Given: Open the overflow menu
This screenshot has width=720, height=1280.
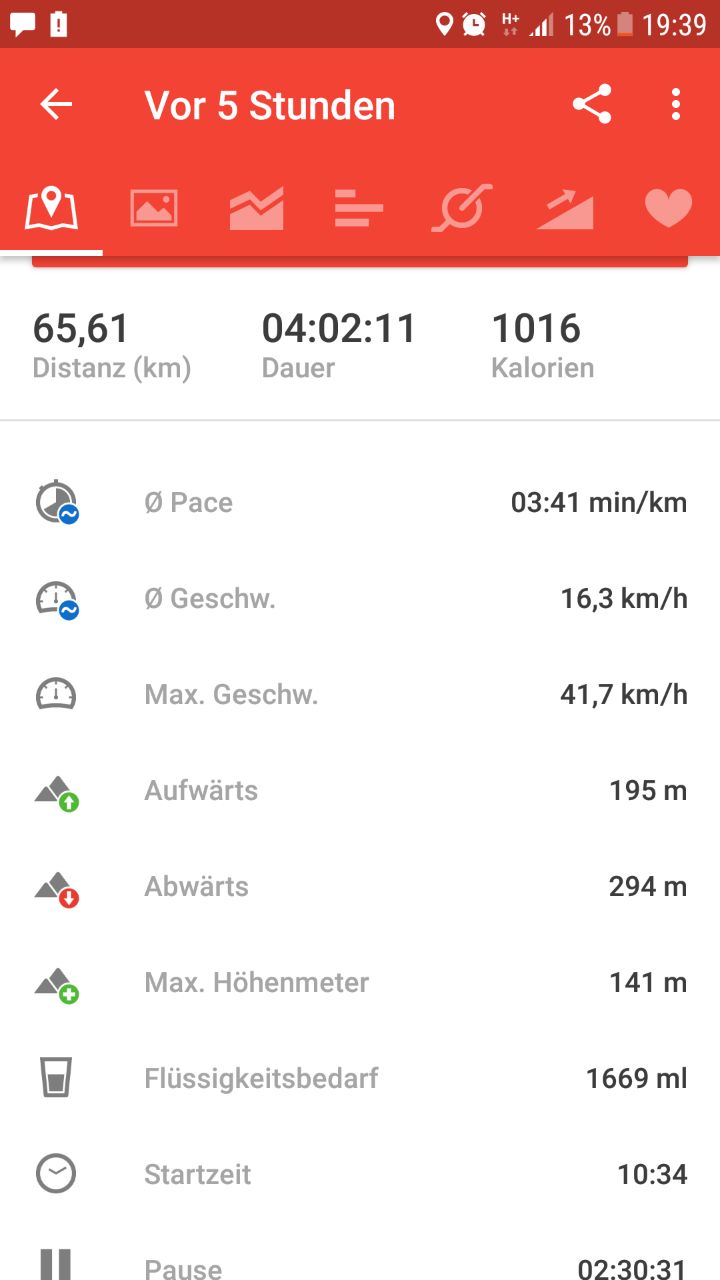Looking at the screenshot, I should 676,105.
